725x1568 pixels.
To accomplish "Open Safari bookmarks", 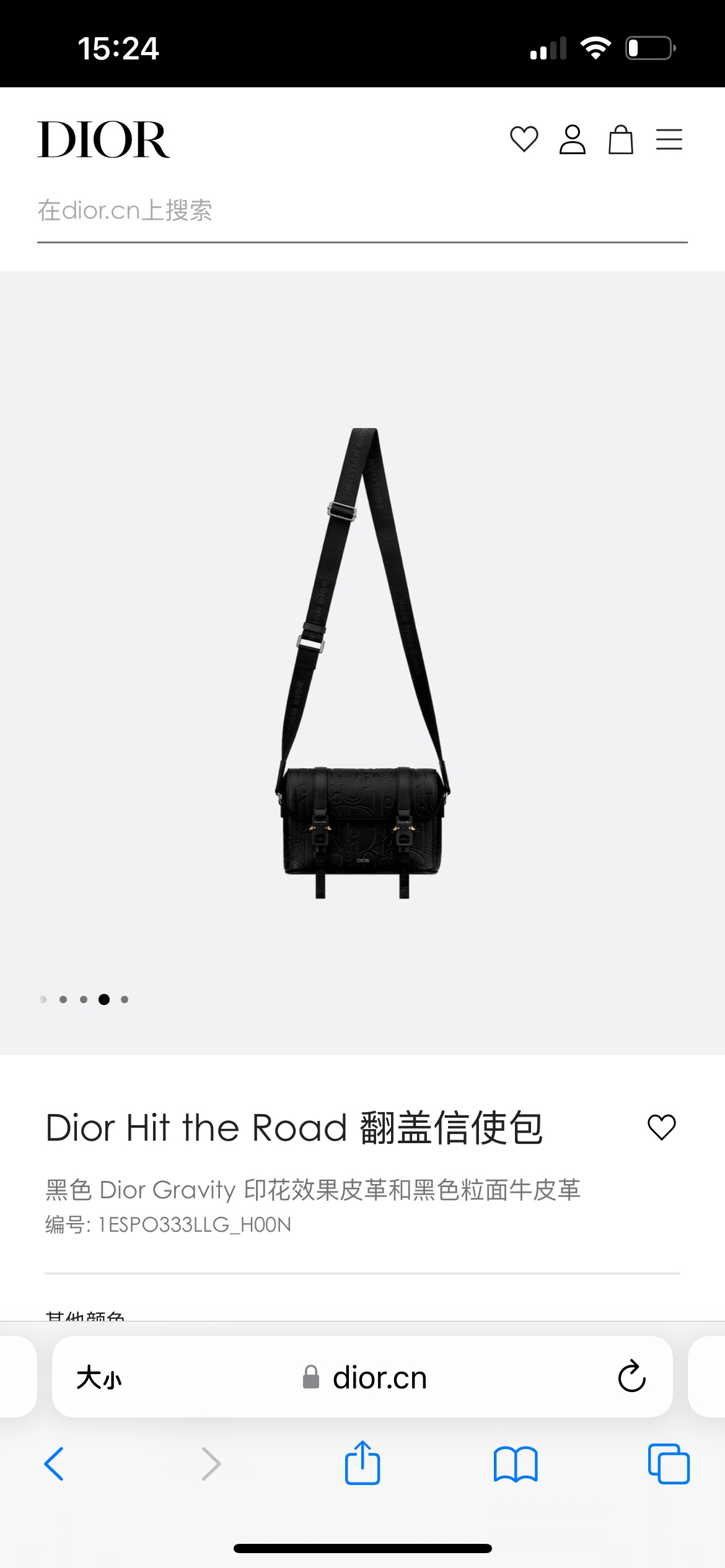I will [x=516, y=1464].
